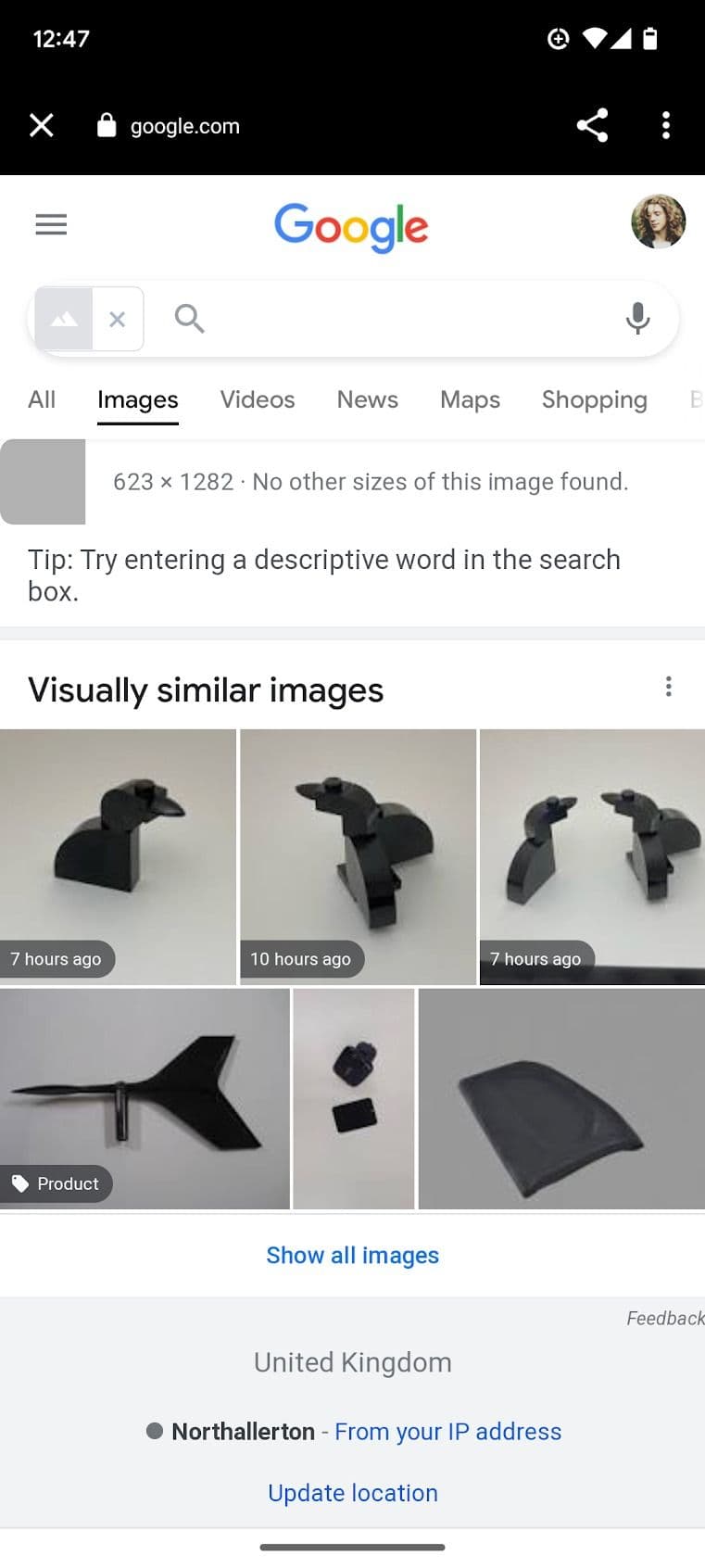705x1568 pixels.
Task: Tap the share icon in the top bar
Action: click(592, 125)
